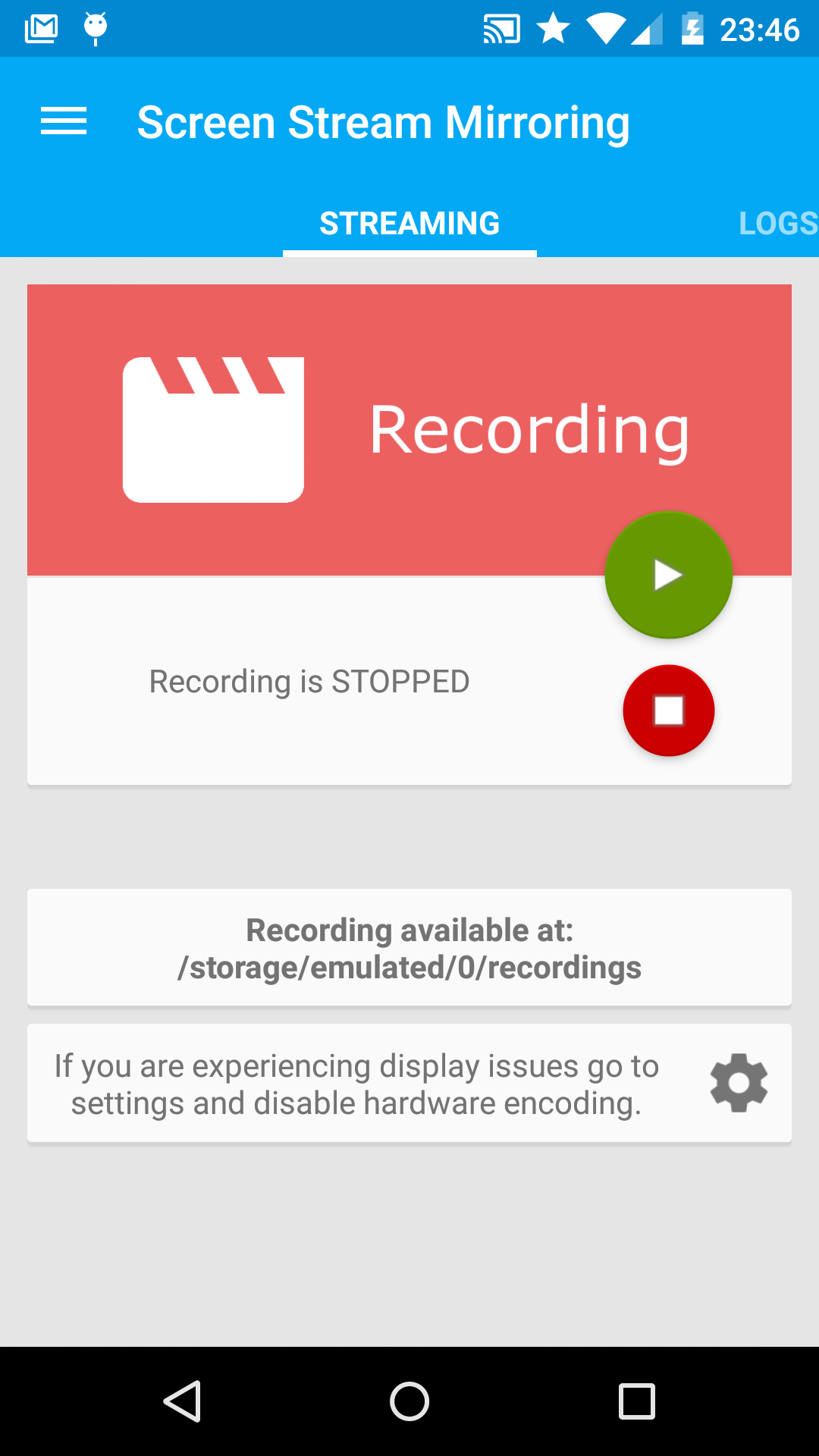Click the Recording is STOPPED status label
The height and width of the screenshot is (1456, 819).
tap(309, 681)
